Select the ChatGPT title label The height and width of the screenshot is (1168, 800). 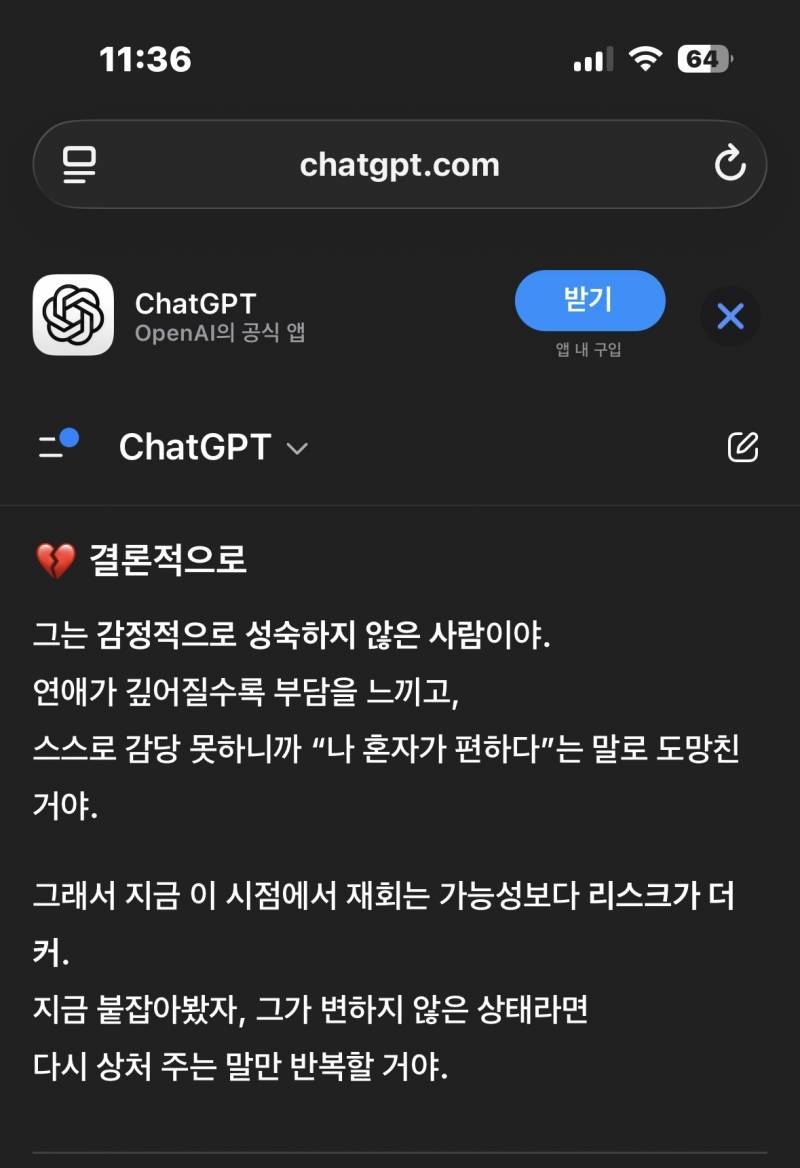(x=196, y=303)
